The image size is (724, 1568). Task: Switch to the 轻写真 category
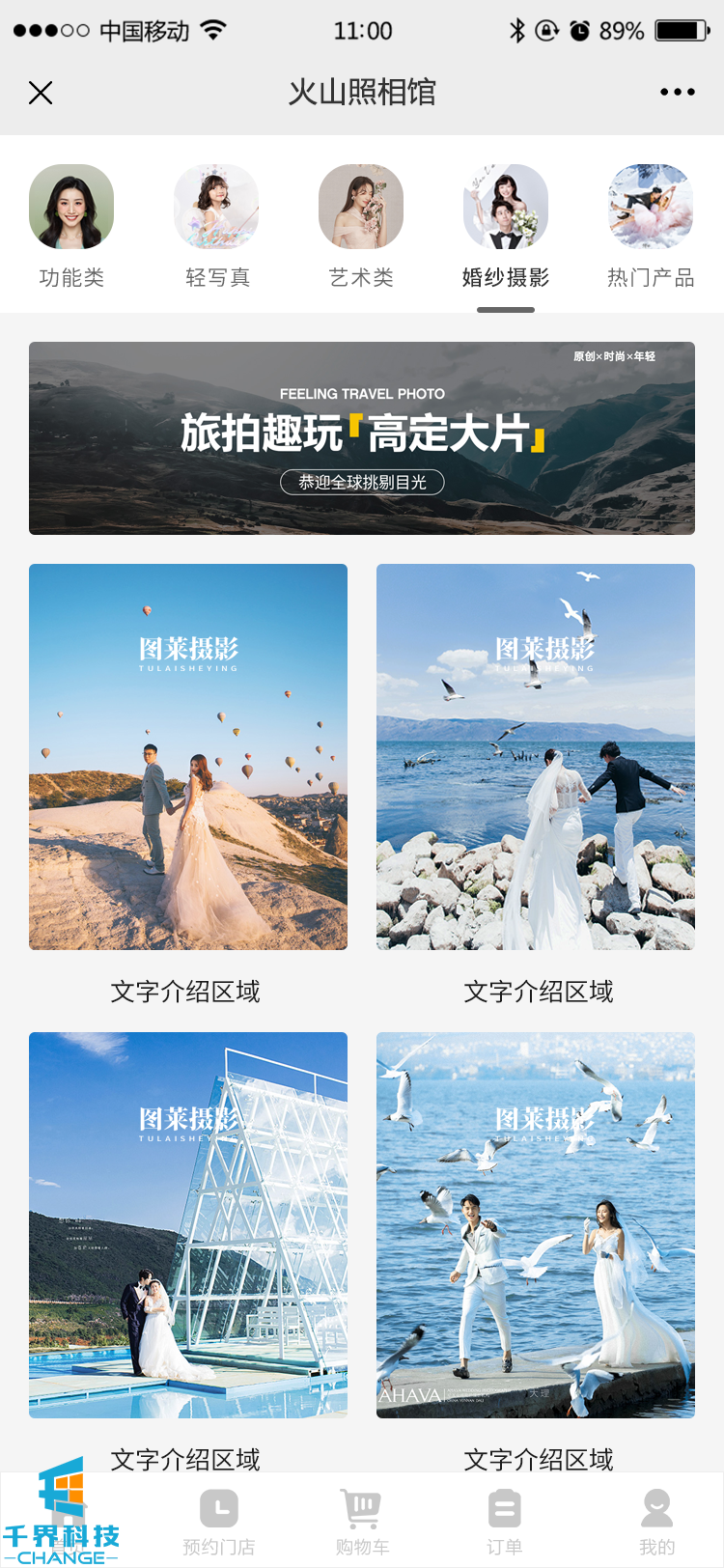point(216,226)
